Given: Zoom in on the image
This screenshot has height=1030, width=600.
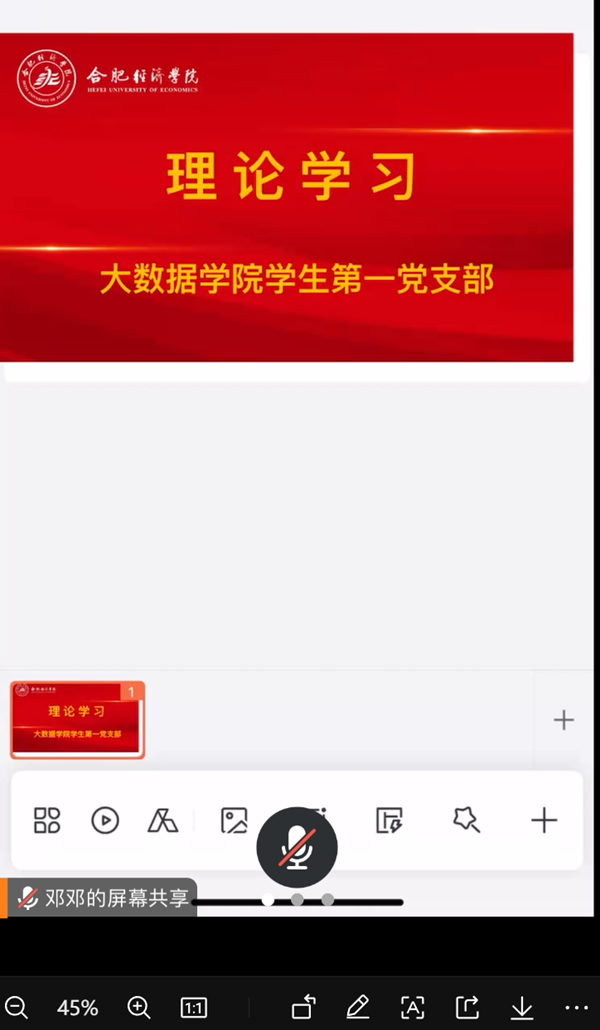Looking at the screenshot, I should click(x=139, y=1007).
